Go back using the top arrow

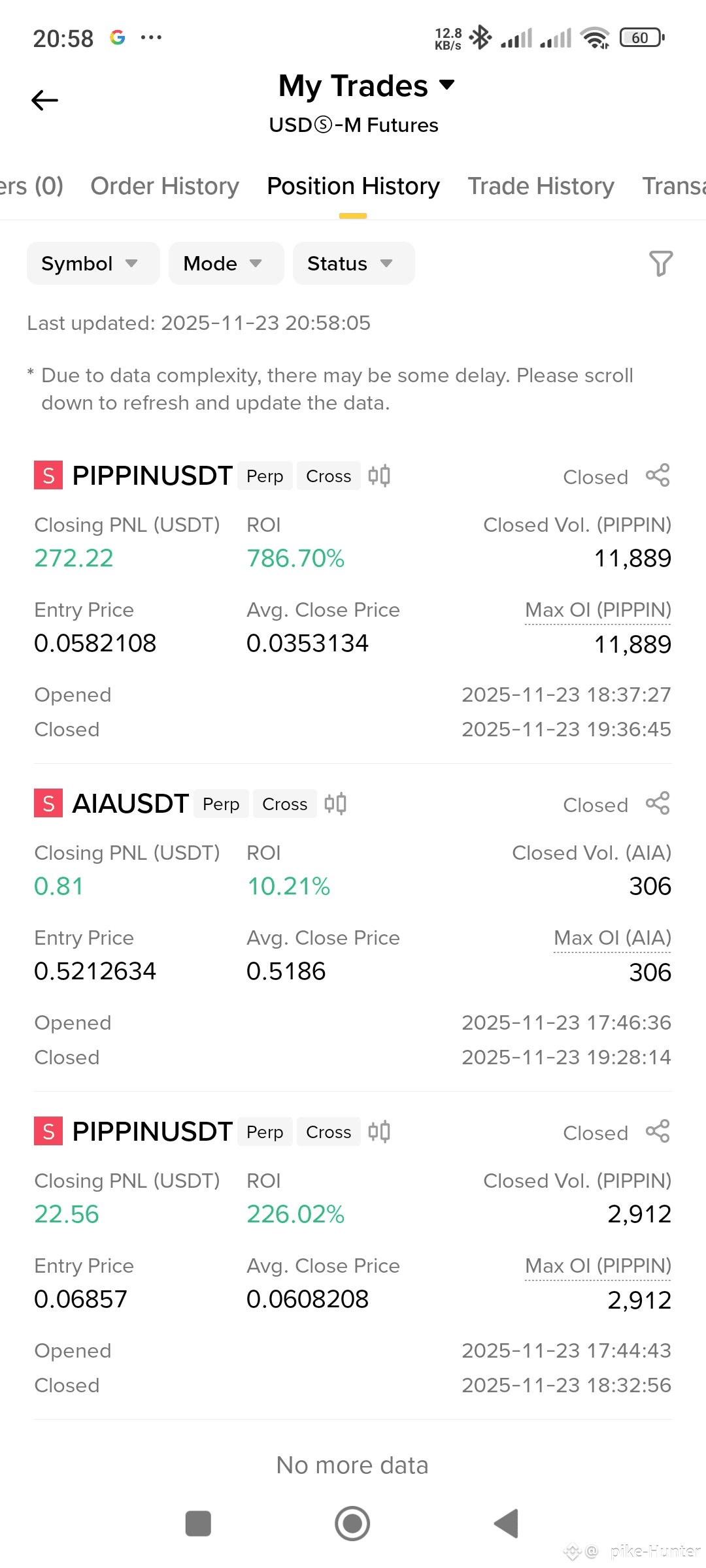coord(44,100)
